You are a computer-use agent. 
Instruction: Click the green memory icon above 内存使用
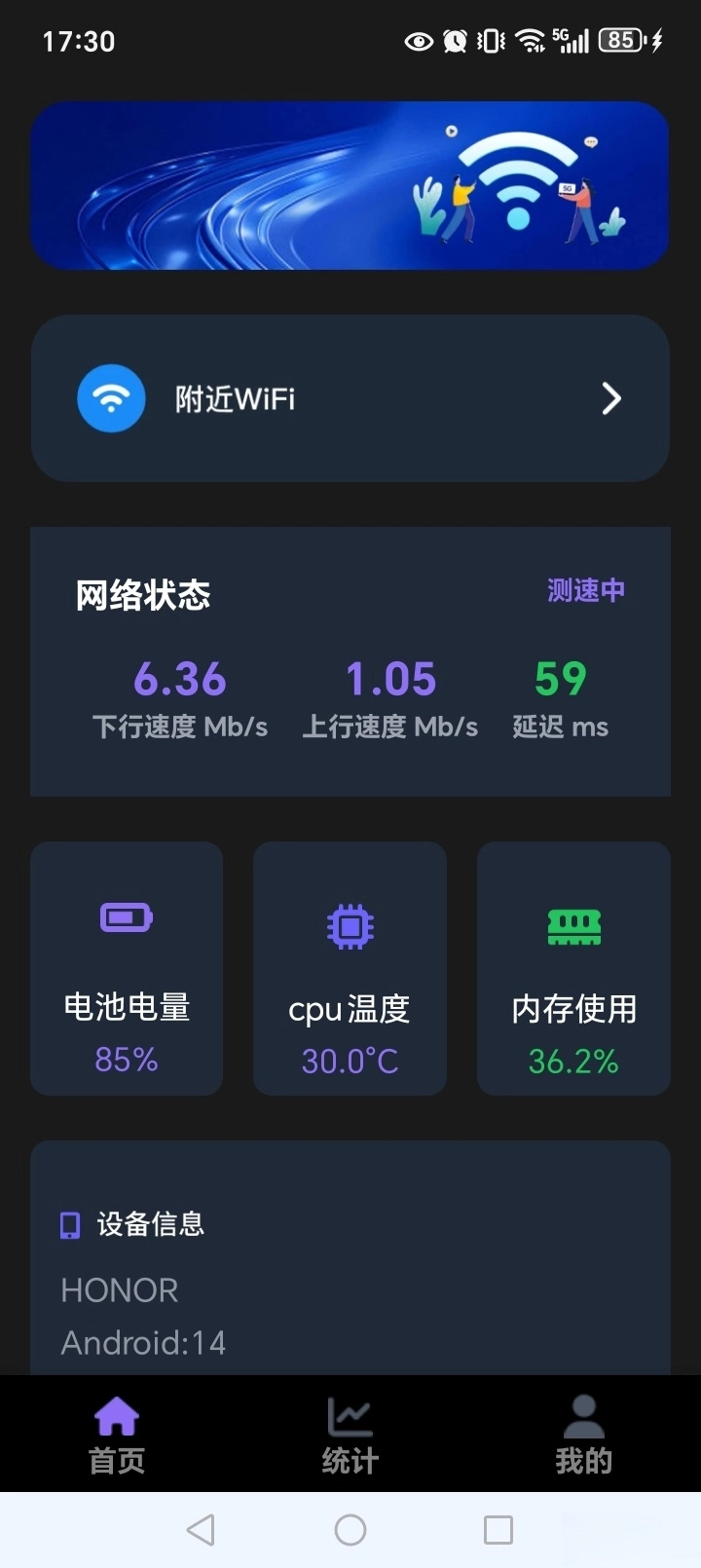point(573,925)
